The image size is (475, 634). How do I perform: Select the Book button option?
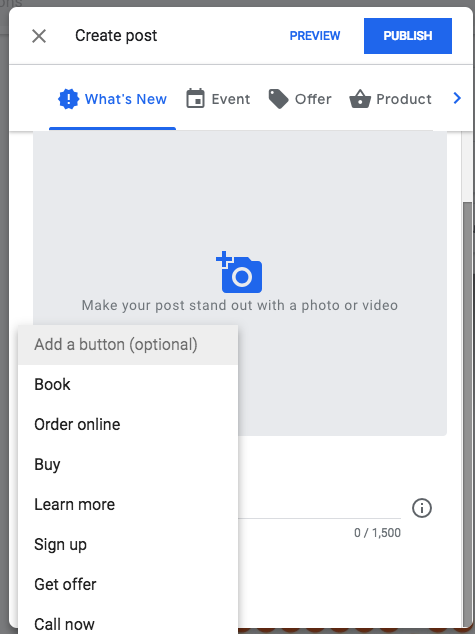point(128,385)
